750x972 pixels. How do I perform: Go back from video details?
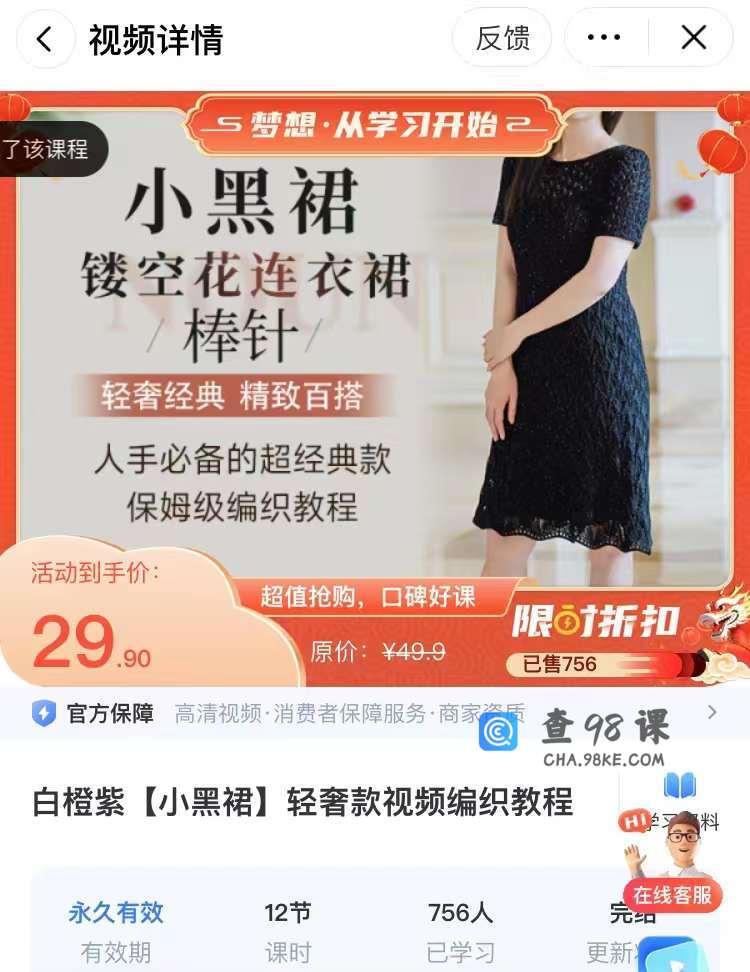(45, 39)
